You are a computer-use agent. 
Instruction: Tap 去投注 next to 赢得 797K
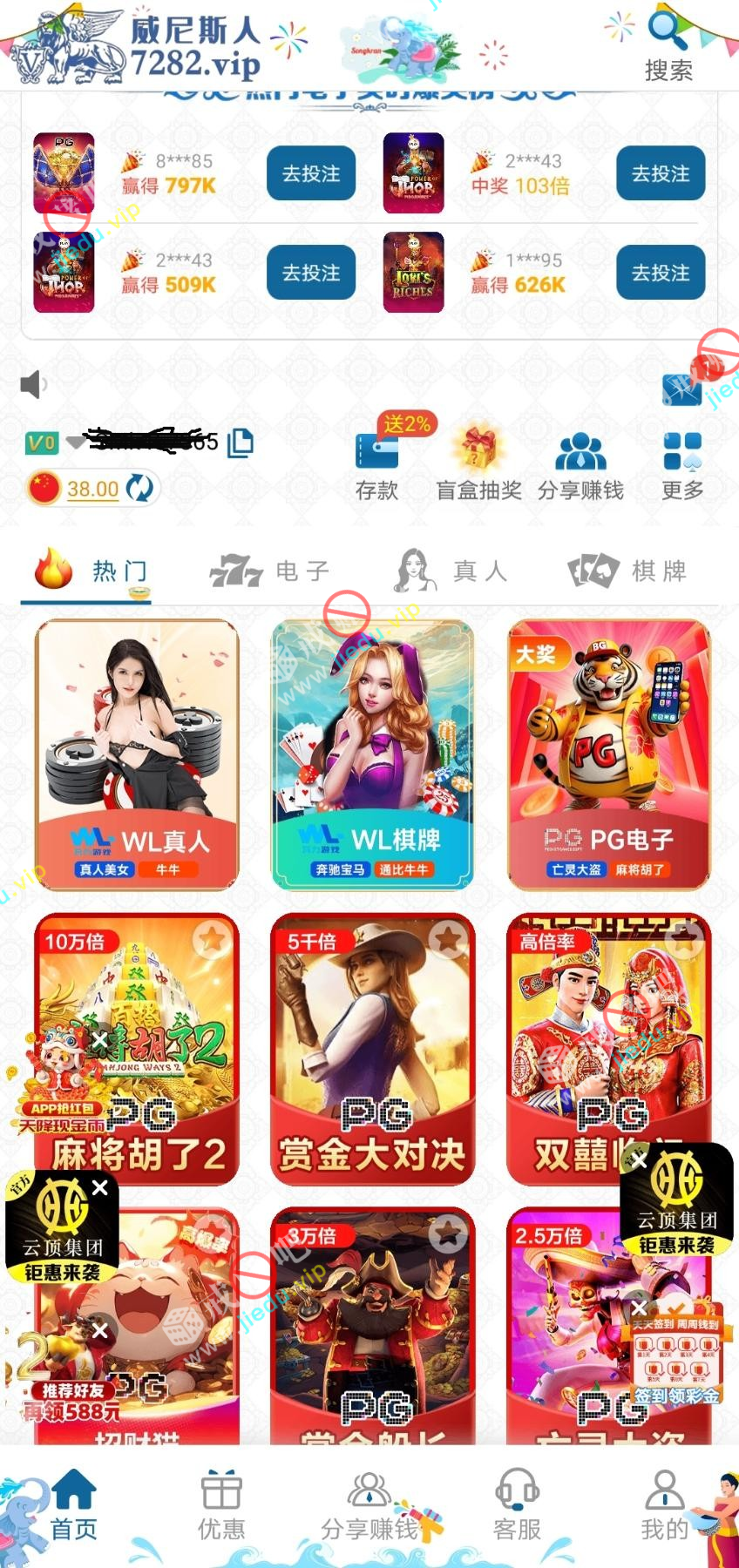click(310, 173)
